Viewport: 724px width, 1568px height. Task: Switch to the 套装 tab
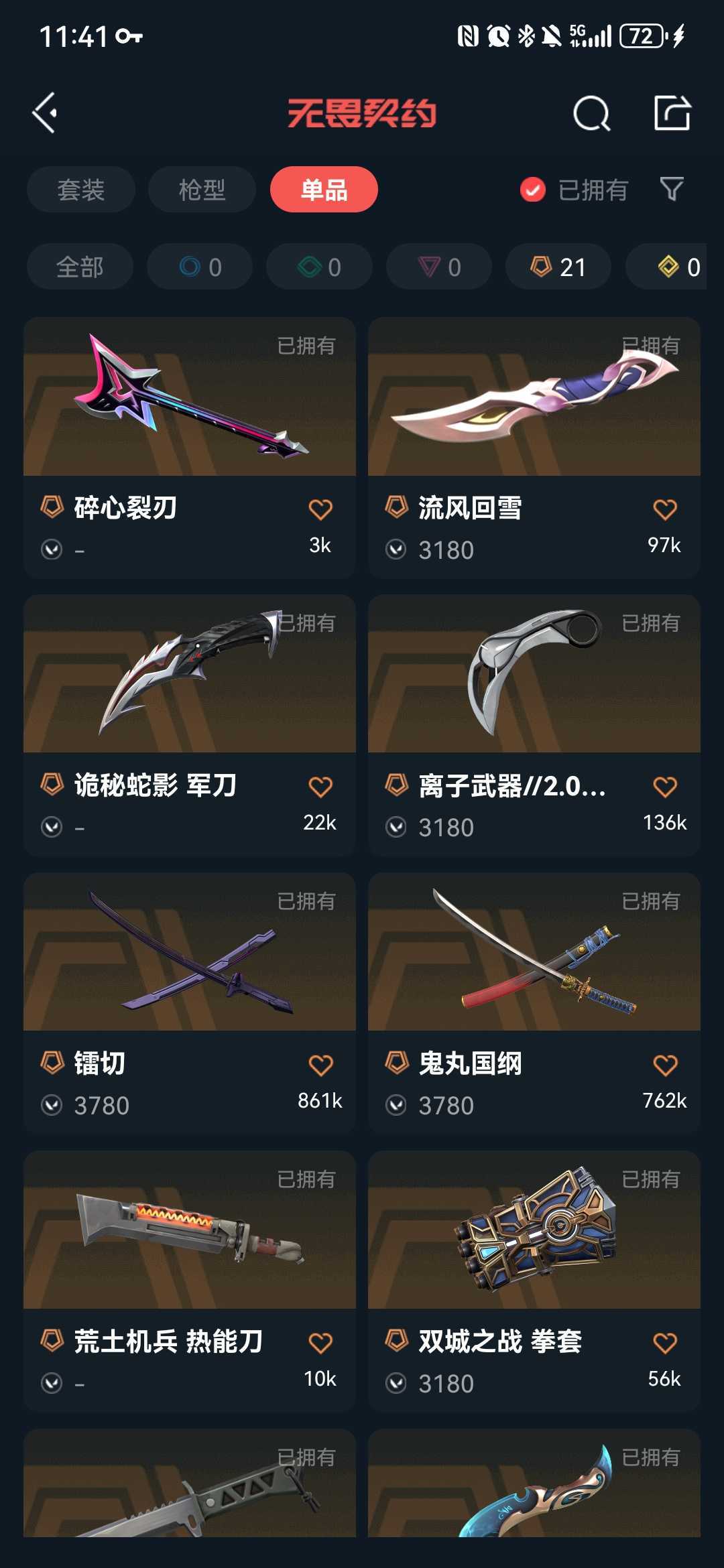point(80,190)
